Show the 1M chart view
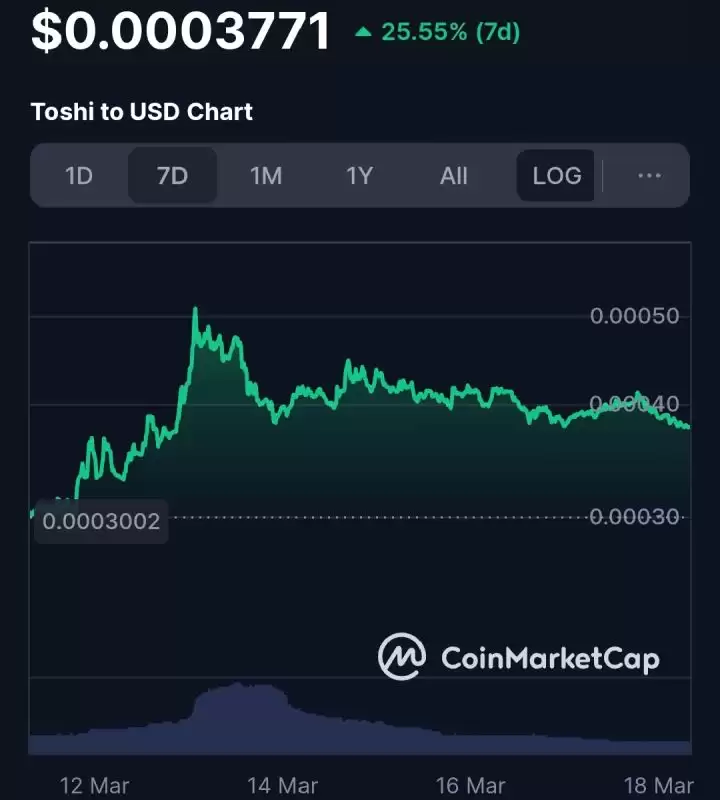 (266, 176)
